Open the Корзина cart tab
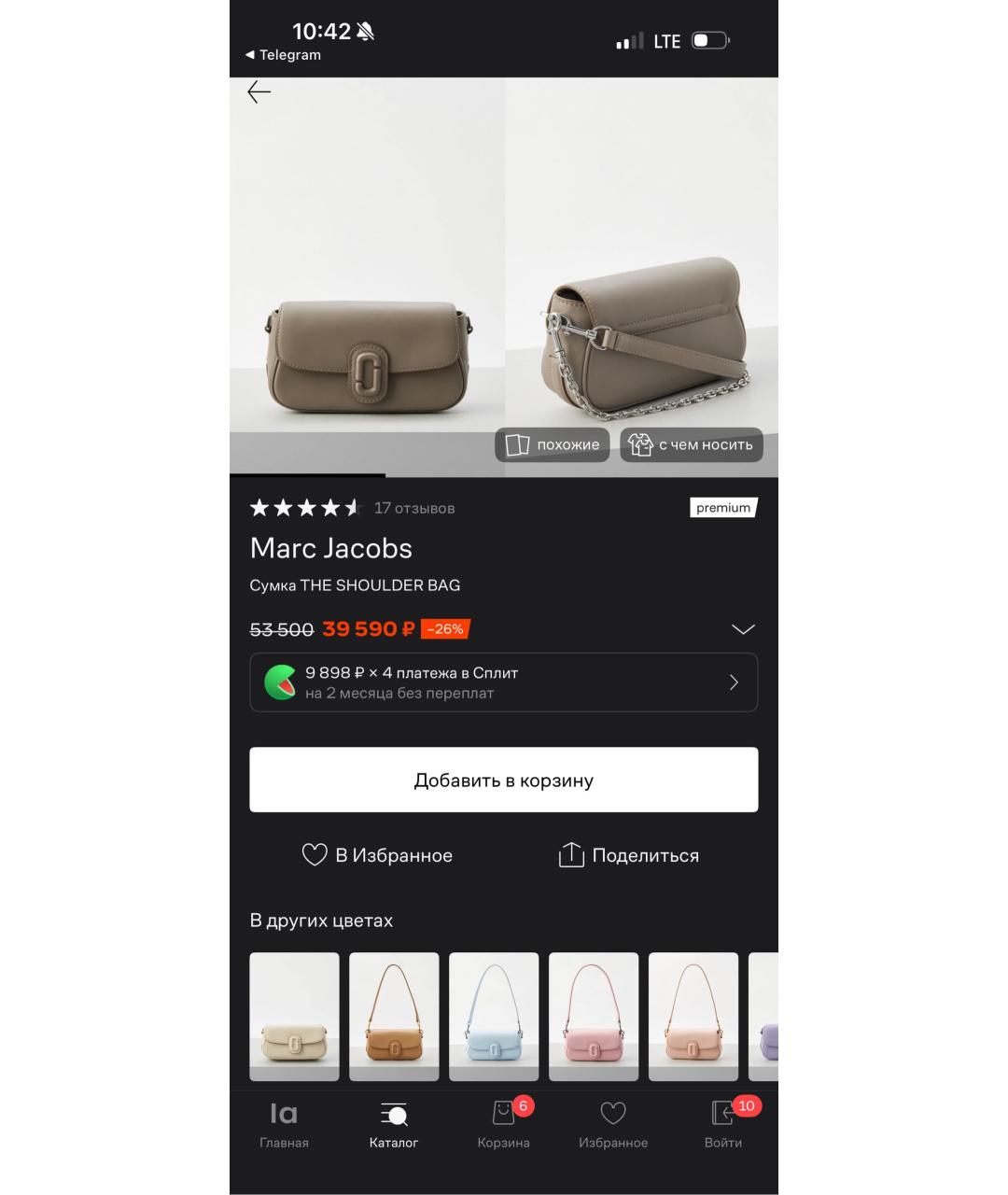 tap(504, 1124)
